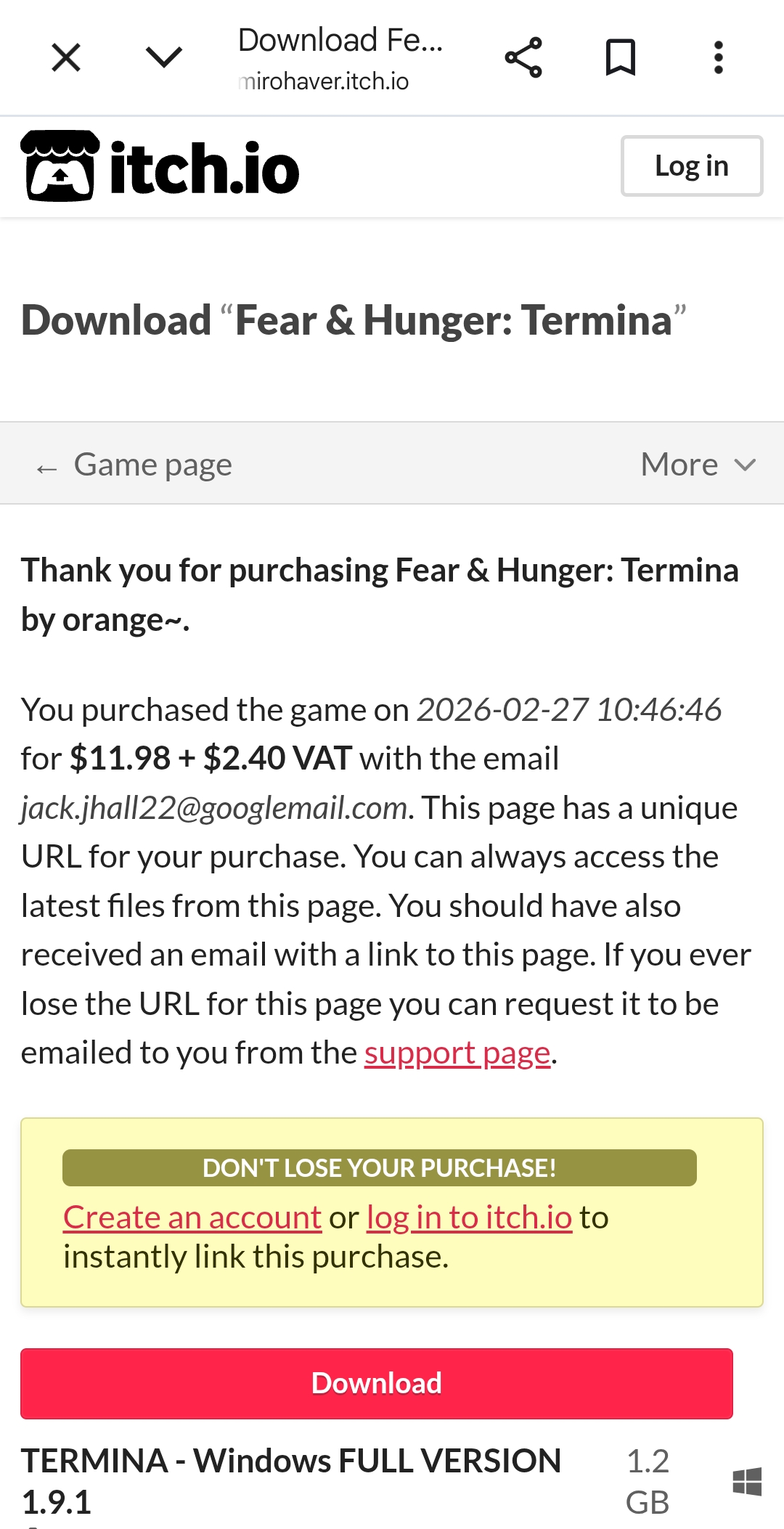
Task: Bookmark this page
Action: click(x=621, y=57)
